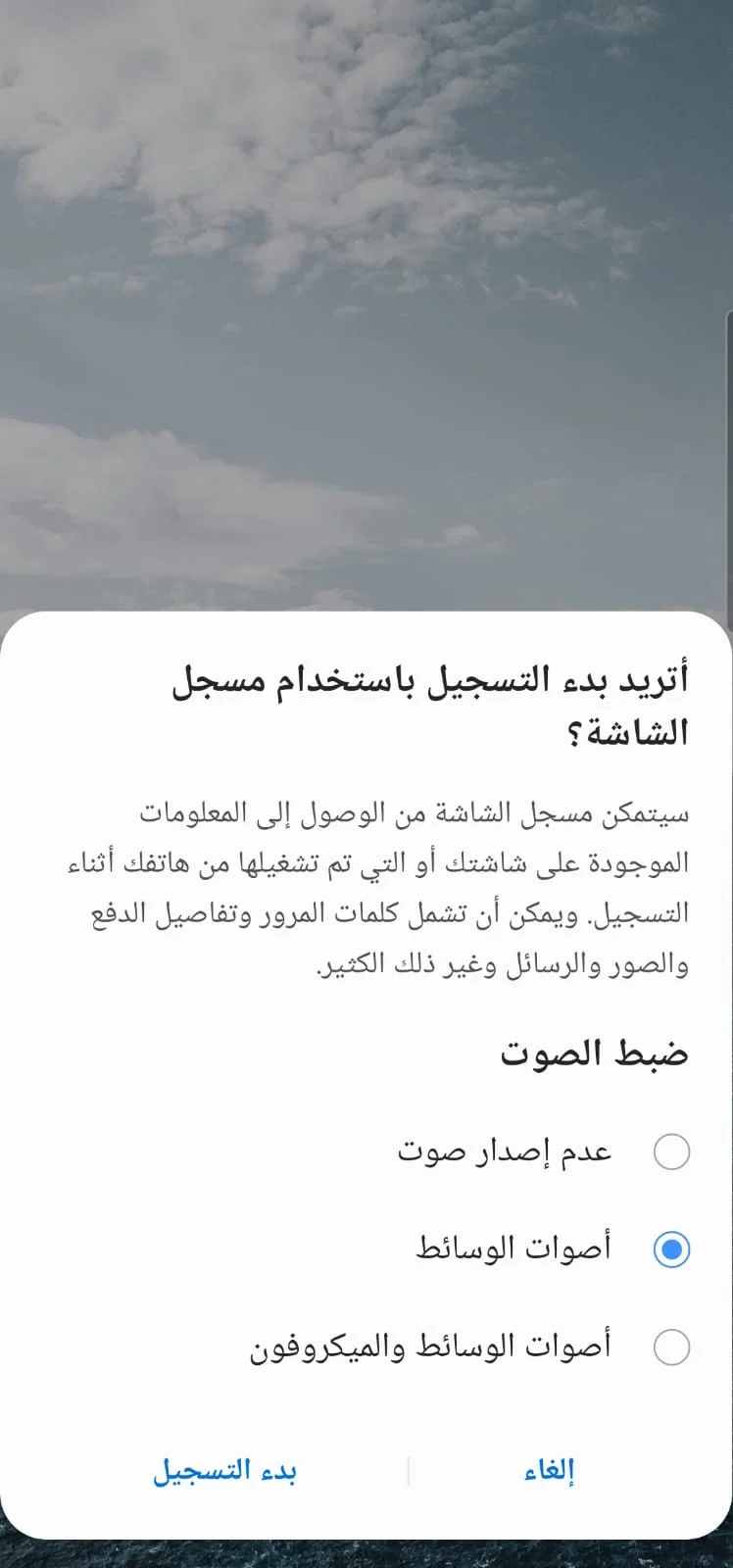Screen dimensions: 733x1568
Task: Select أصوات الوسائط والميكروفون option
Action: 470,1347
